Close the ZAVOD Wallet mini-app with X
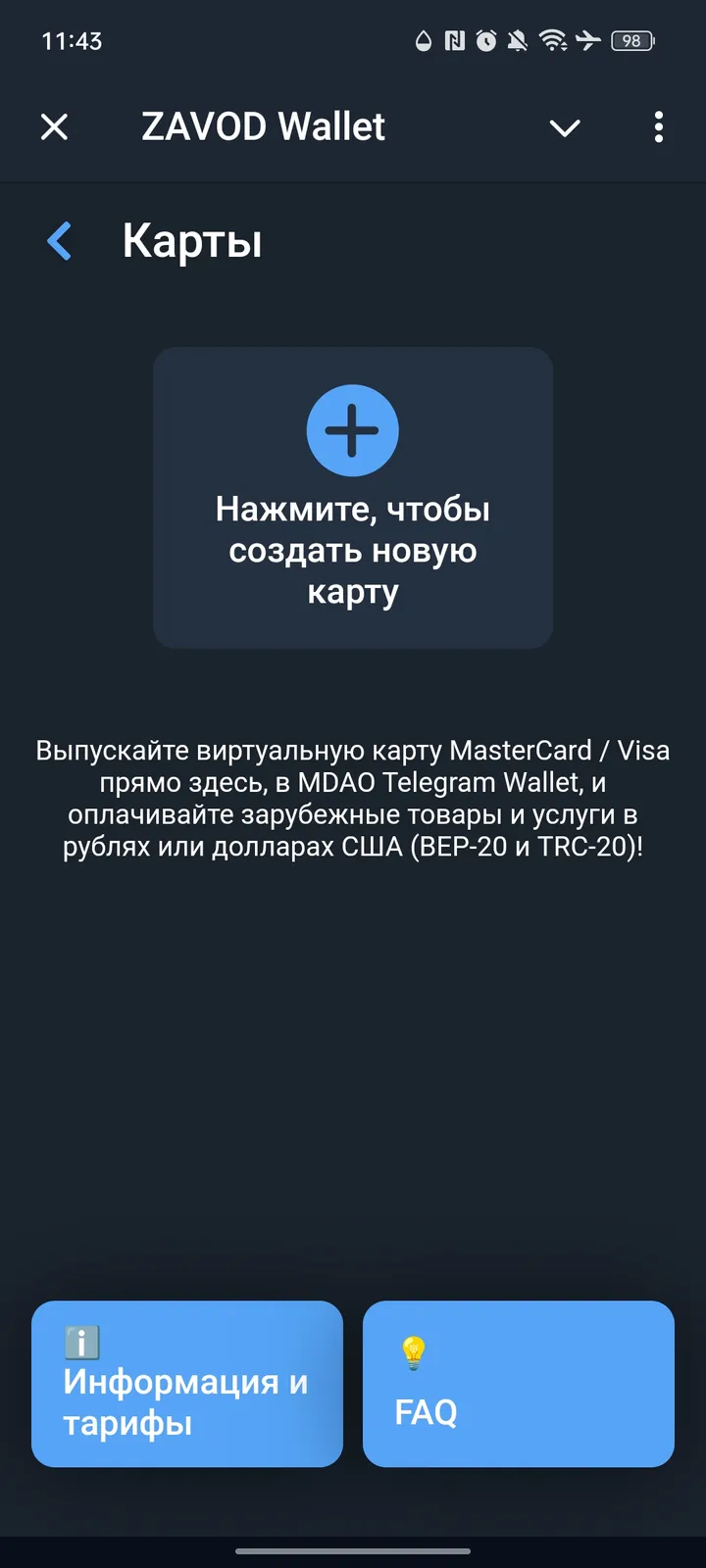The width and height of the screenshot is (706, 1568). pyautogui.click(x=55, y=127)
